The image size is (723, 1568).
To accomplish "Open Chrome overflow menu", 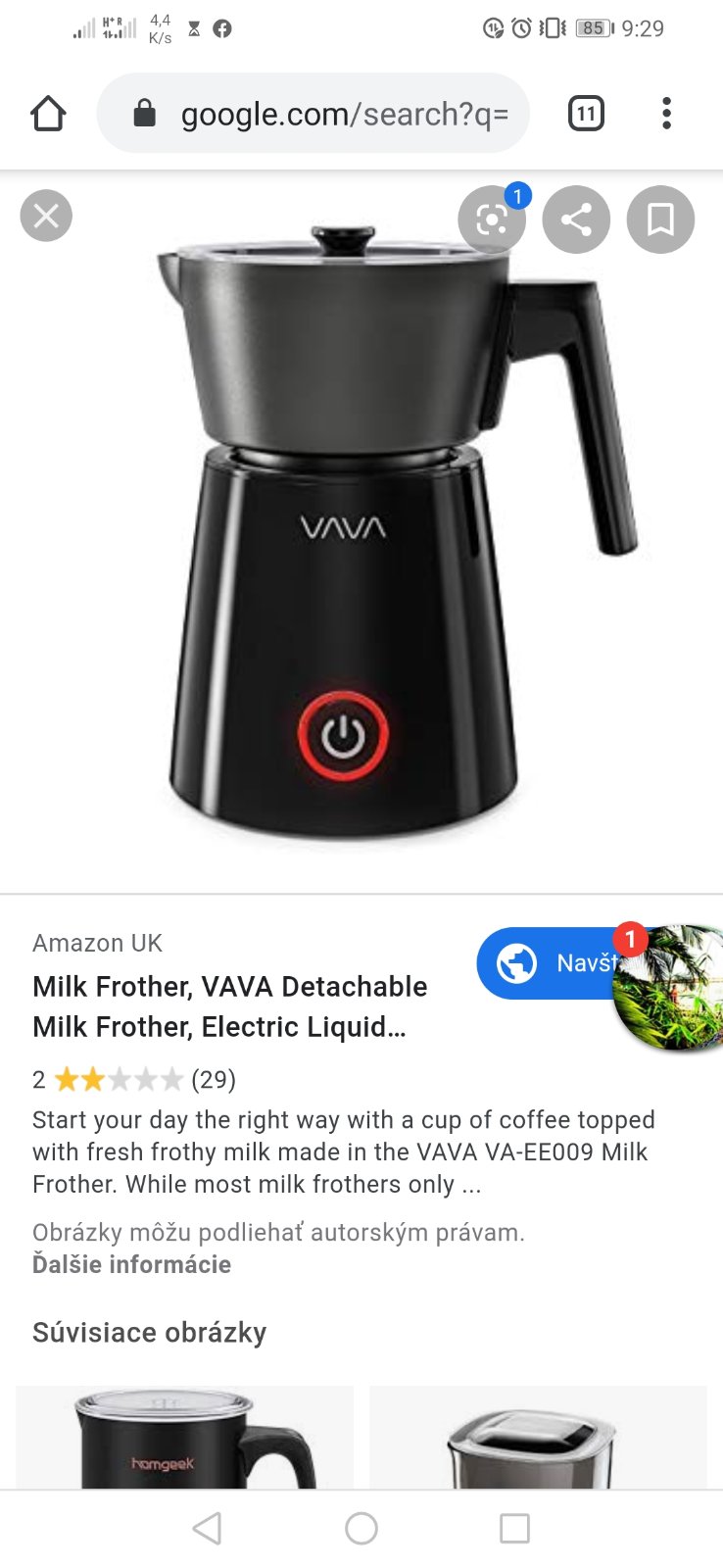I will [666, 114].
